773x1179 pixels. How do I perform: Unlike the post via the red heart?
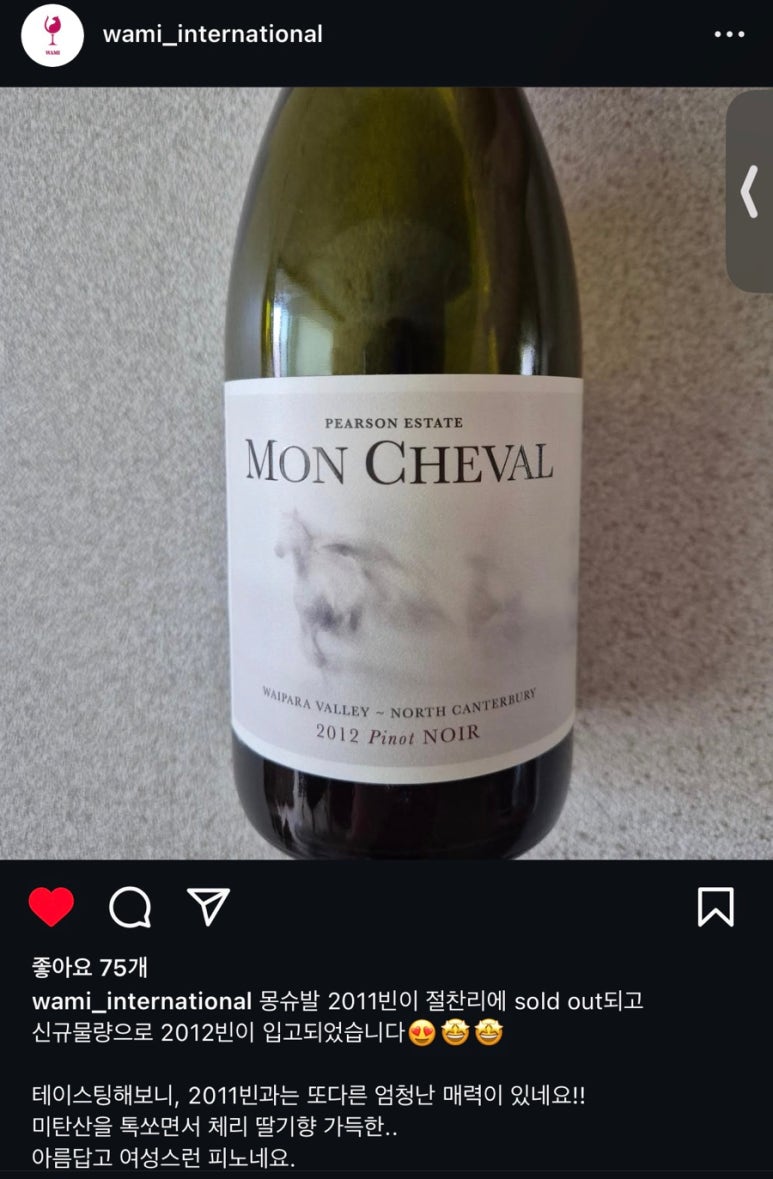coord(51,907)
